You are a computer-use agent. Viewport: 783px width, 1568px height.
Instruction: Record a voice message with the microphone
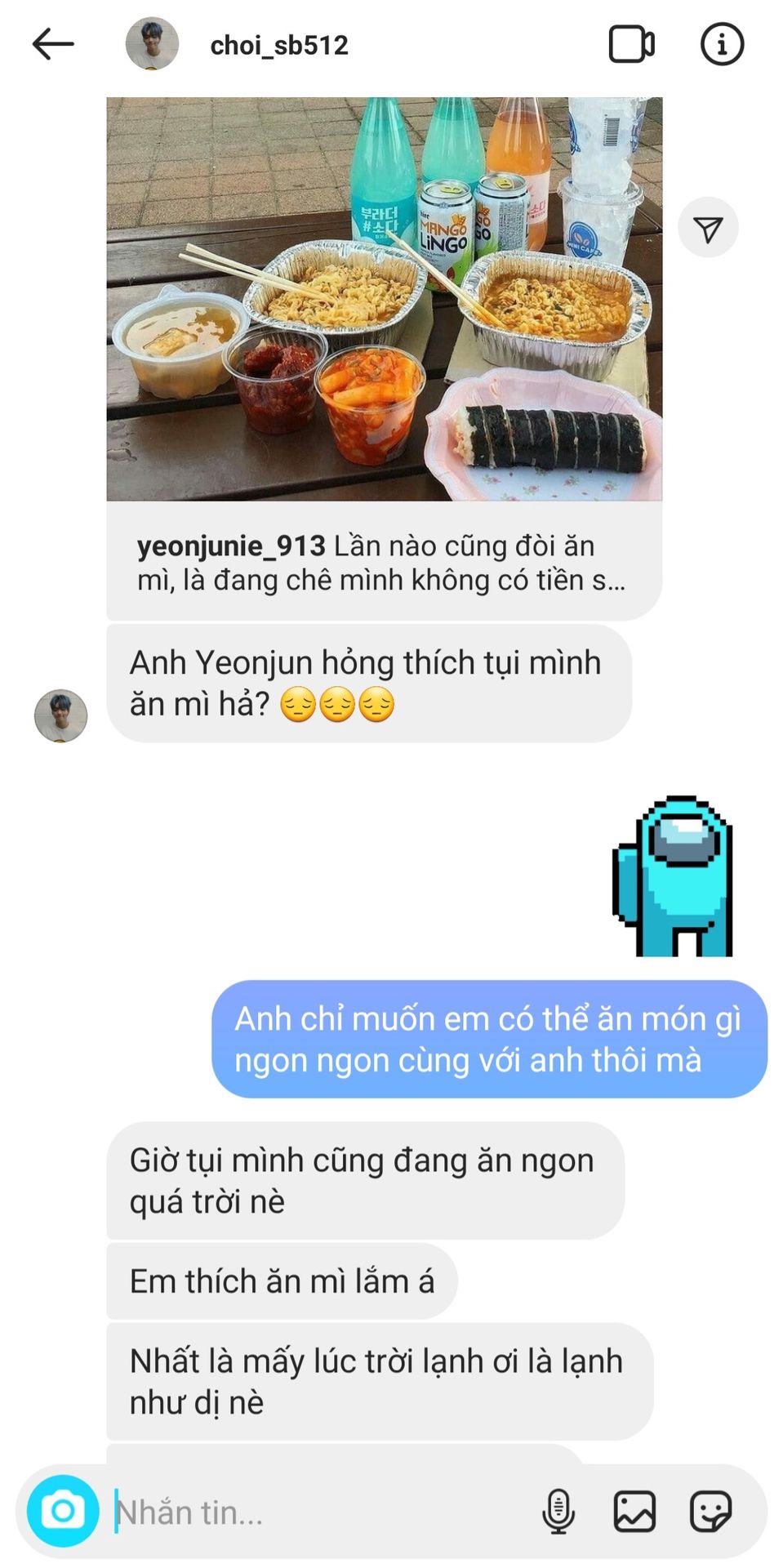point(558,1511)
